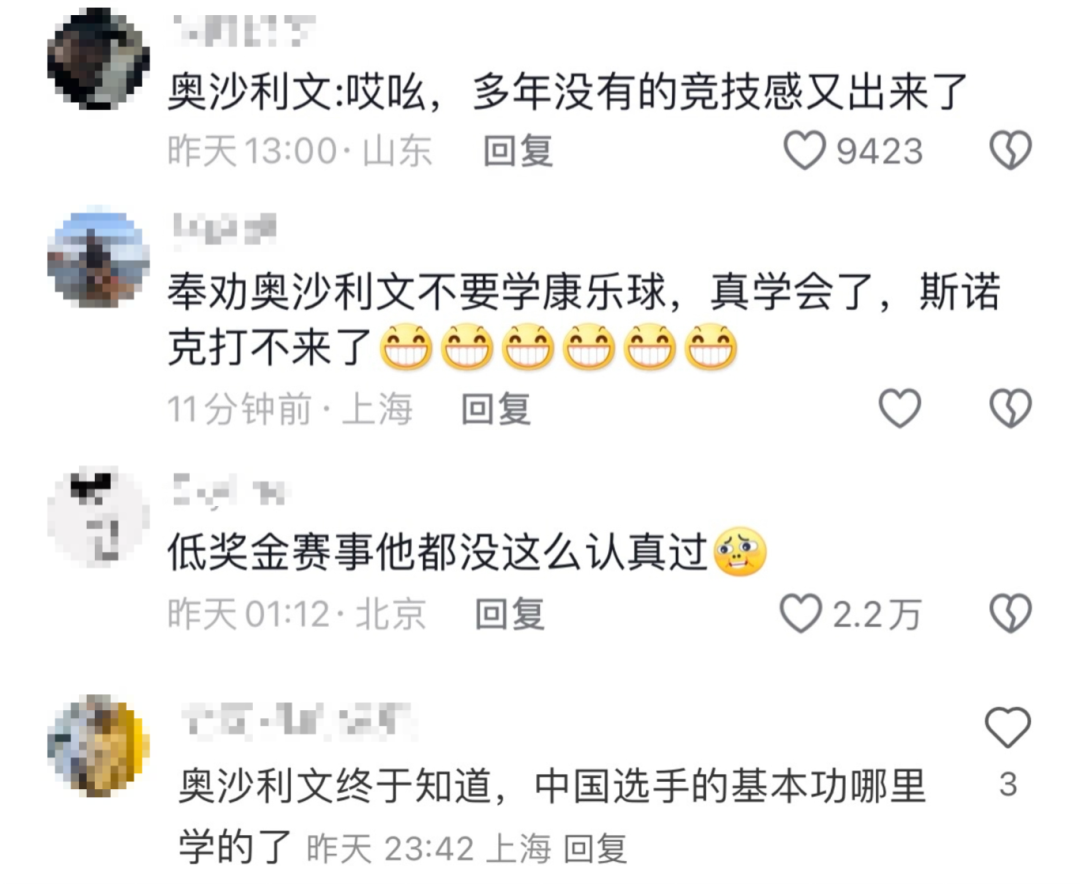Open the avatar of the 昨天 23:42 commenter
The height and width of the screenshot is (884, 1080).
click(x=98, y=745)
